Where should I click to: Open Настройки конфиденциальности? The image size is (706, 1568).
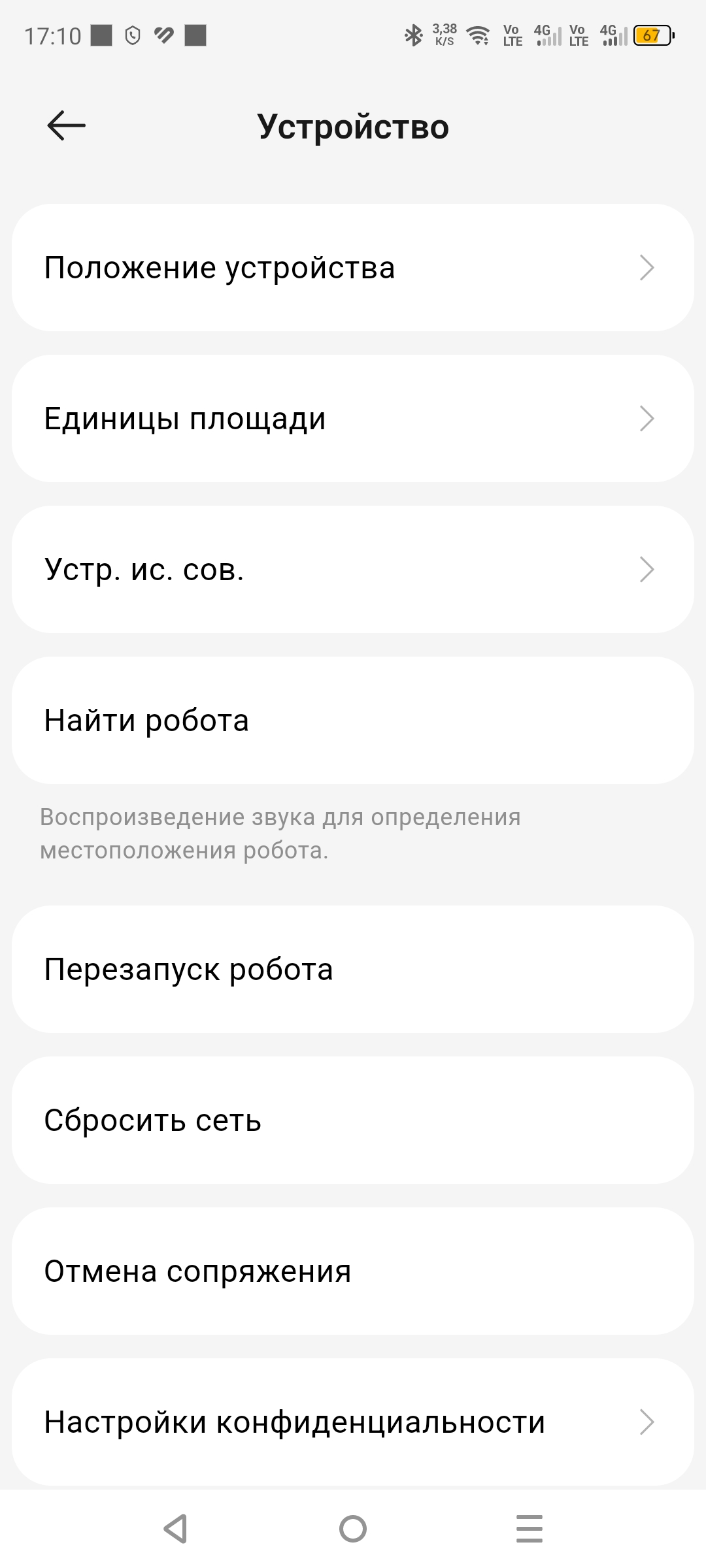tap(353, 1422)
